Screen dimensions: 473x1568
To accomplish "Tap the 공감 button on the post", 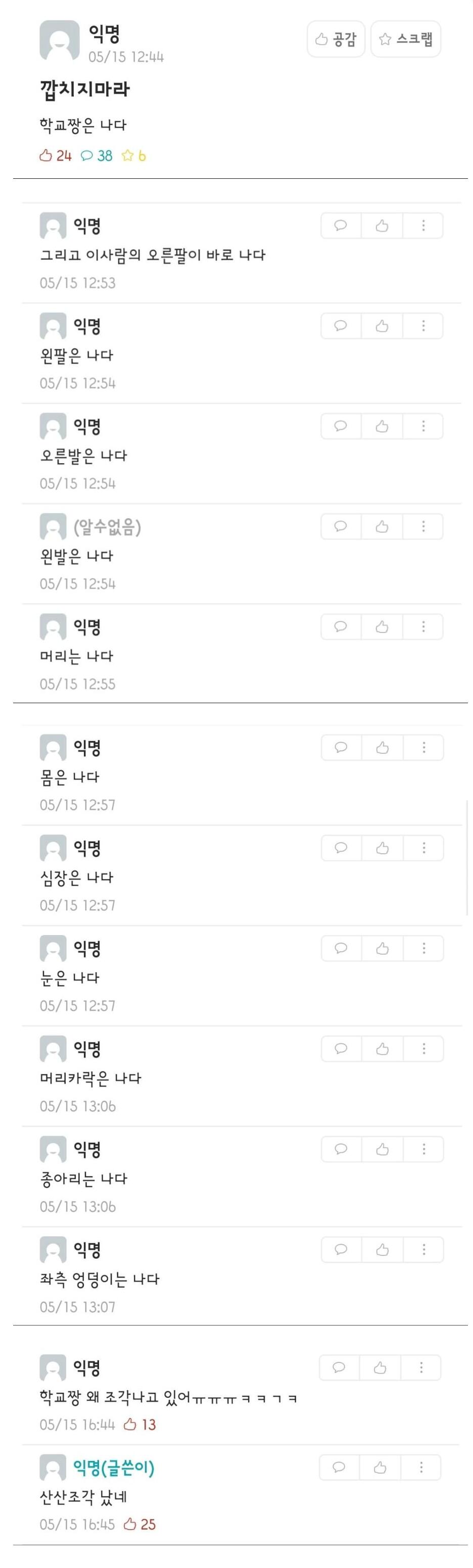I will pyautogui.click(x=336, y=39).
